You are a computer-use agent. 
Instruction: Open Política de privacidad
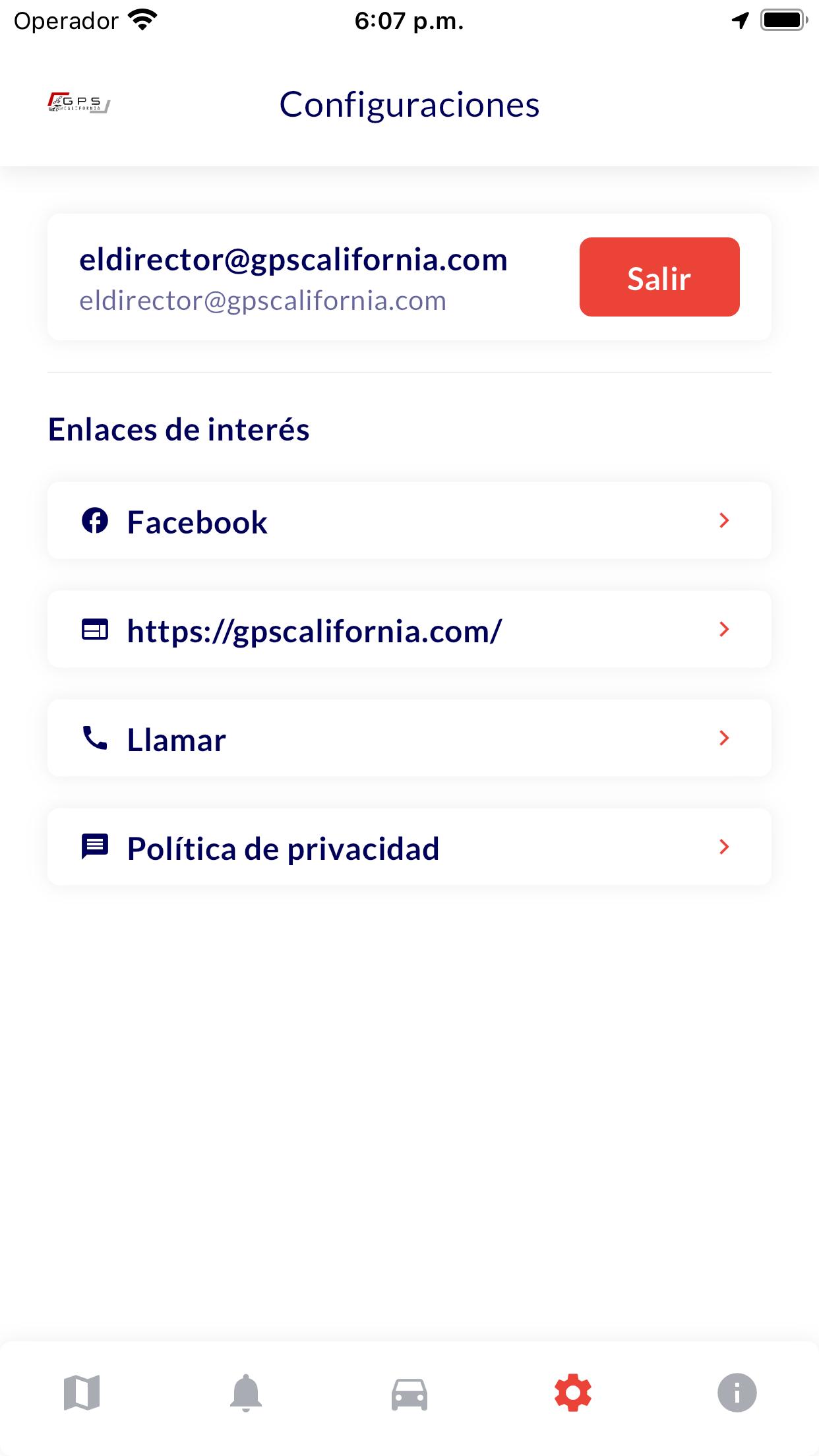(409, 847)
